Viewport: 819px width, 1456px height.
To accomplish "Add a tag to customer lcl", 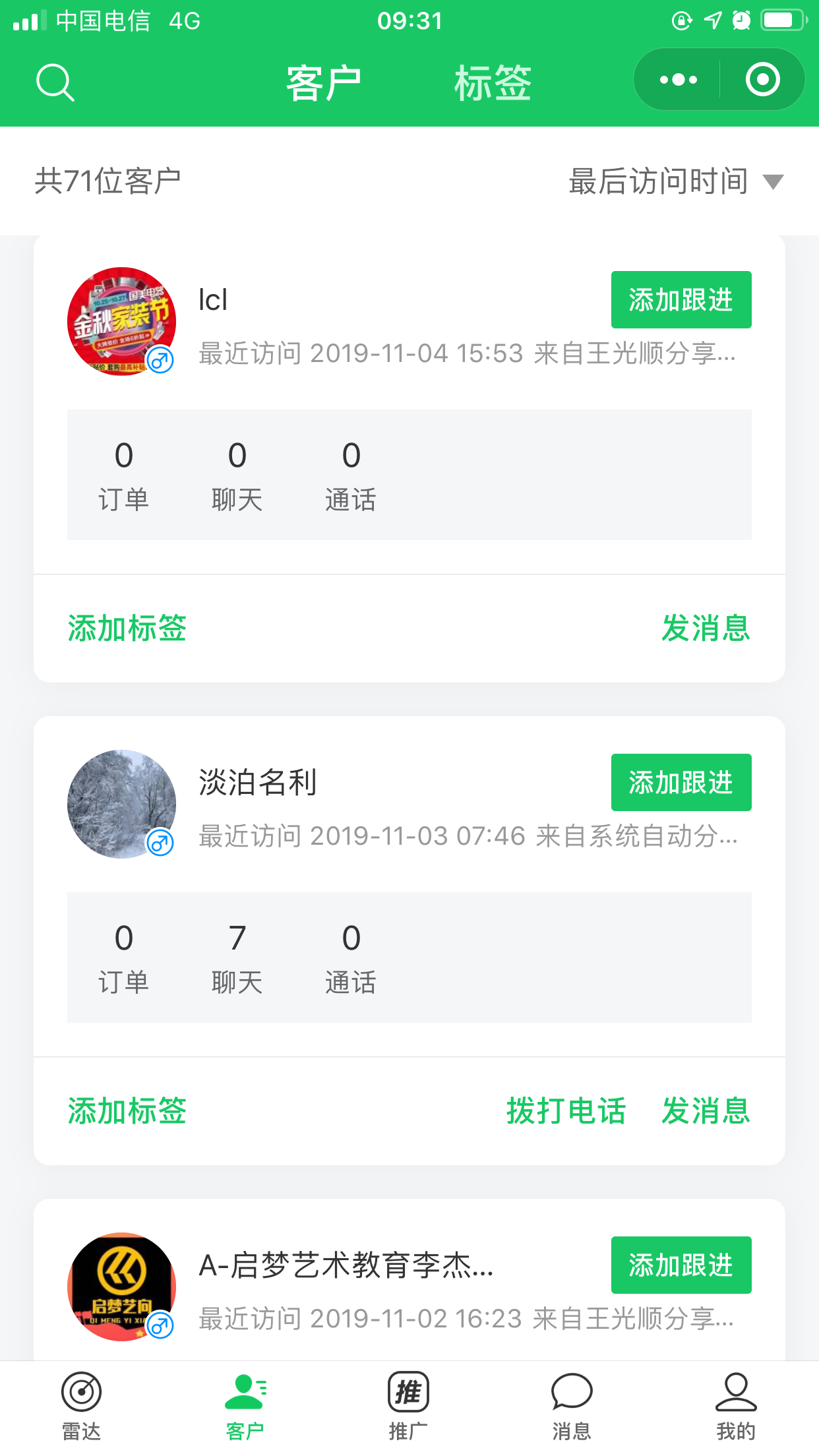I will pyautogui.click(x=127, y=628).
